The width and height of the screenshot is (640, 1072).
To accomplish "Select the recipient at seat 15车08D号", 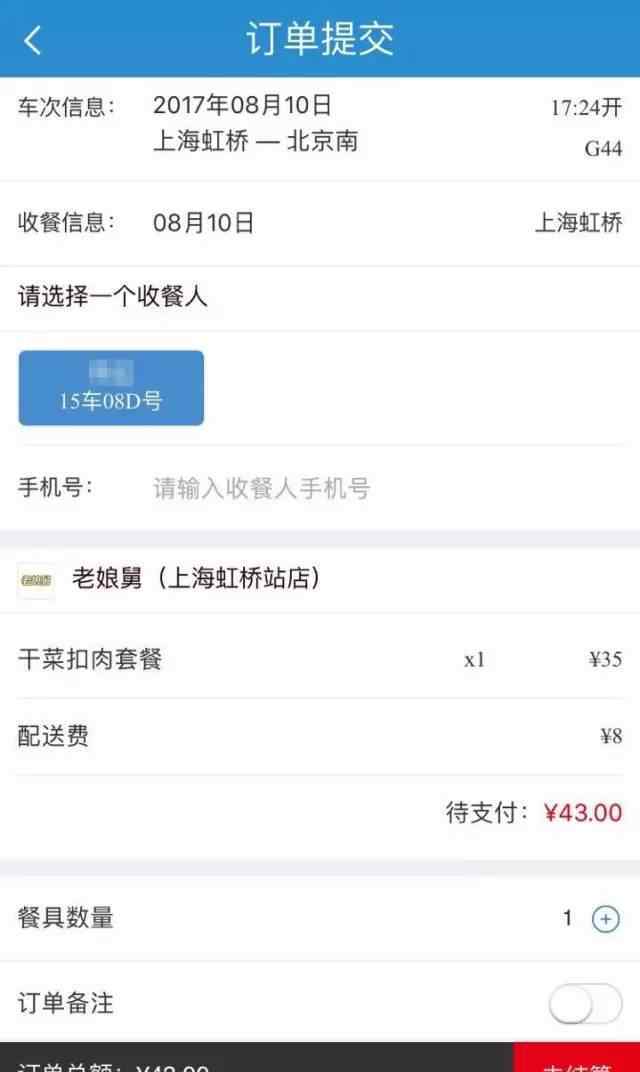I will coord(111,388).
